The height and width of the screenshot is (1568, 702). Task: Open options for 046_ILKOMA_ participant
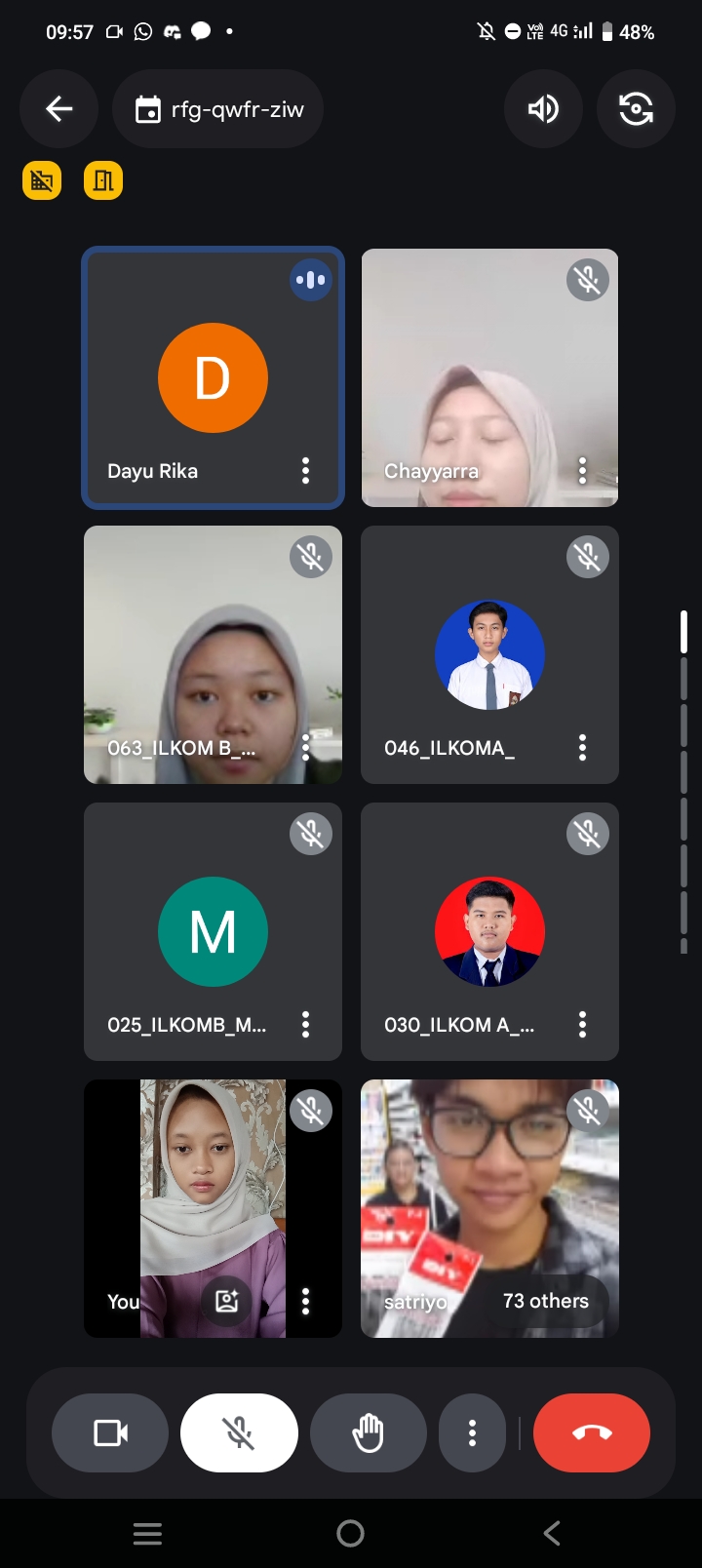(582, 748)
